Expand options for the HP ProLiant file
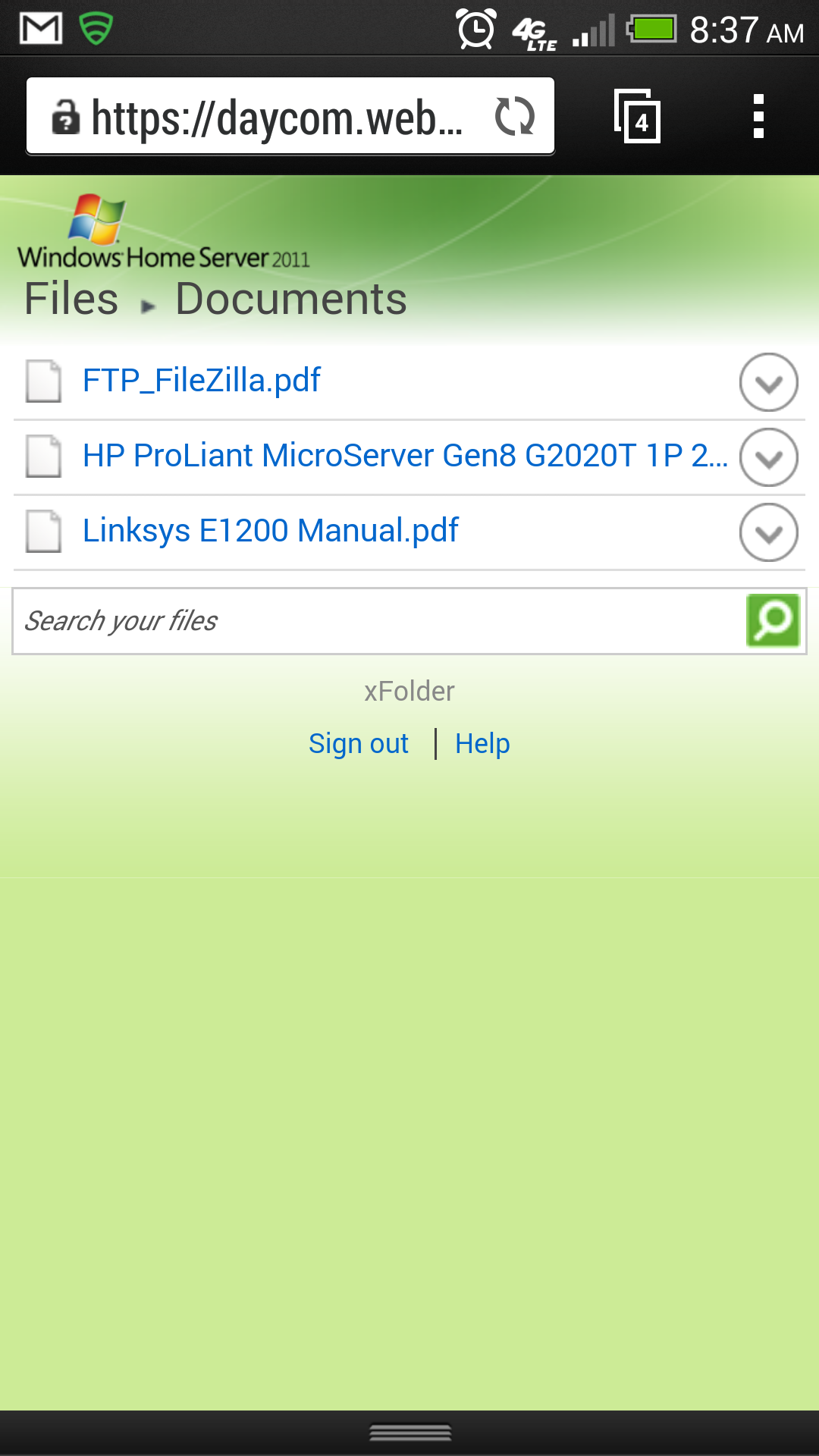The width and height of the screenshot is (819, 1456). [x=768, y=457]
